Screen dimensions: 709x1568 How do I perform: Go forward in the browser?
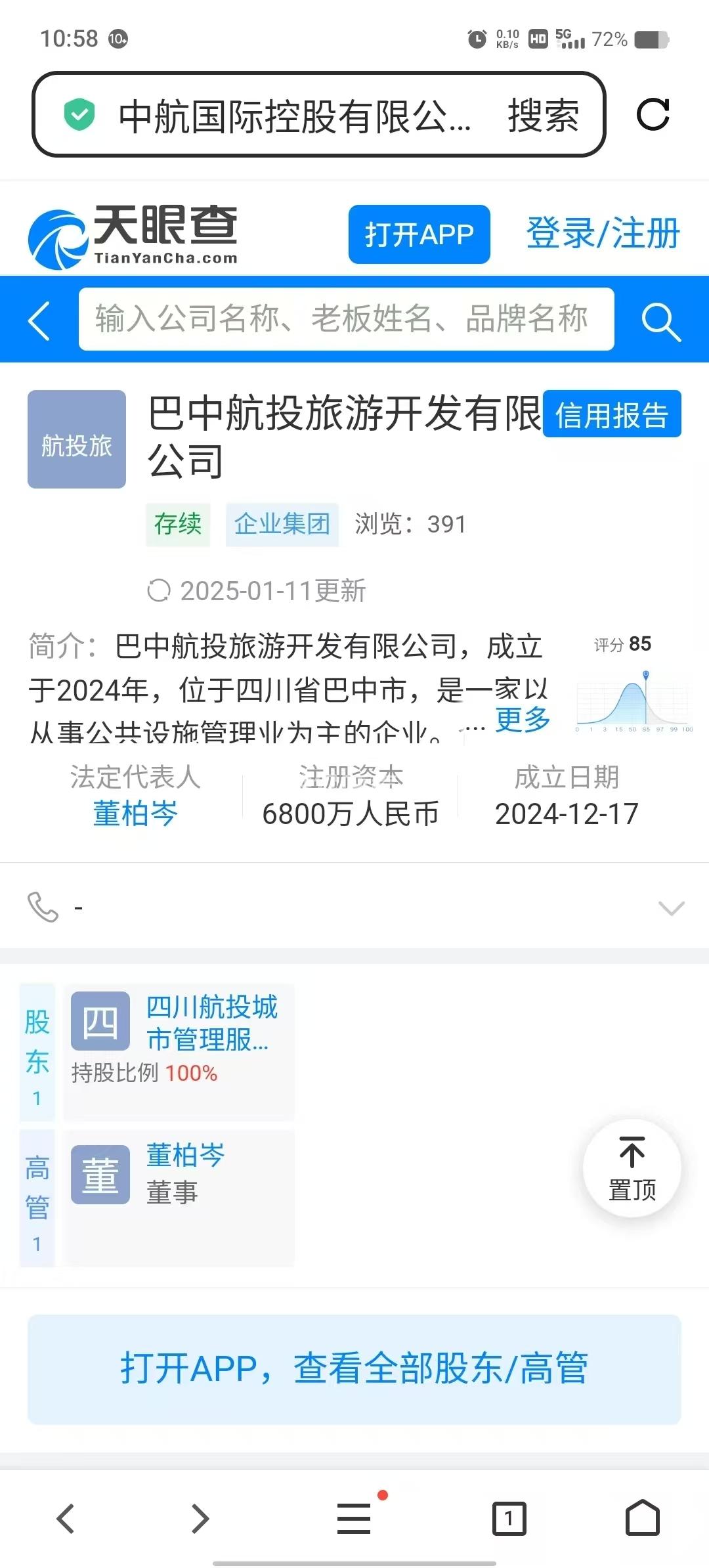pyautogui.click(x=200, y=1519)
